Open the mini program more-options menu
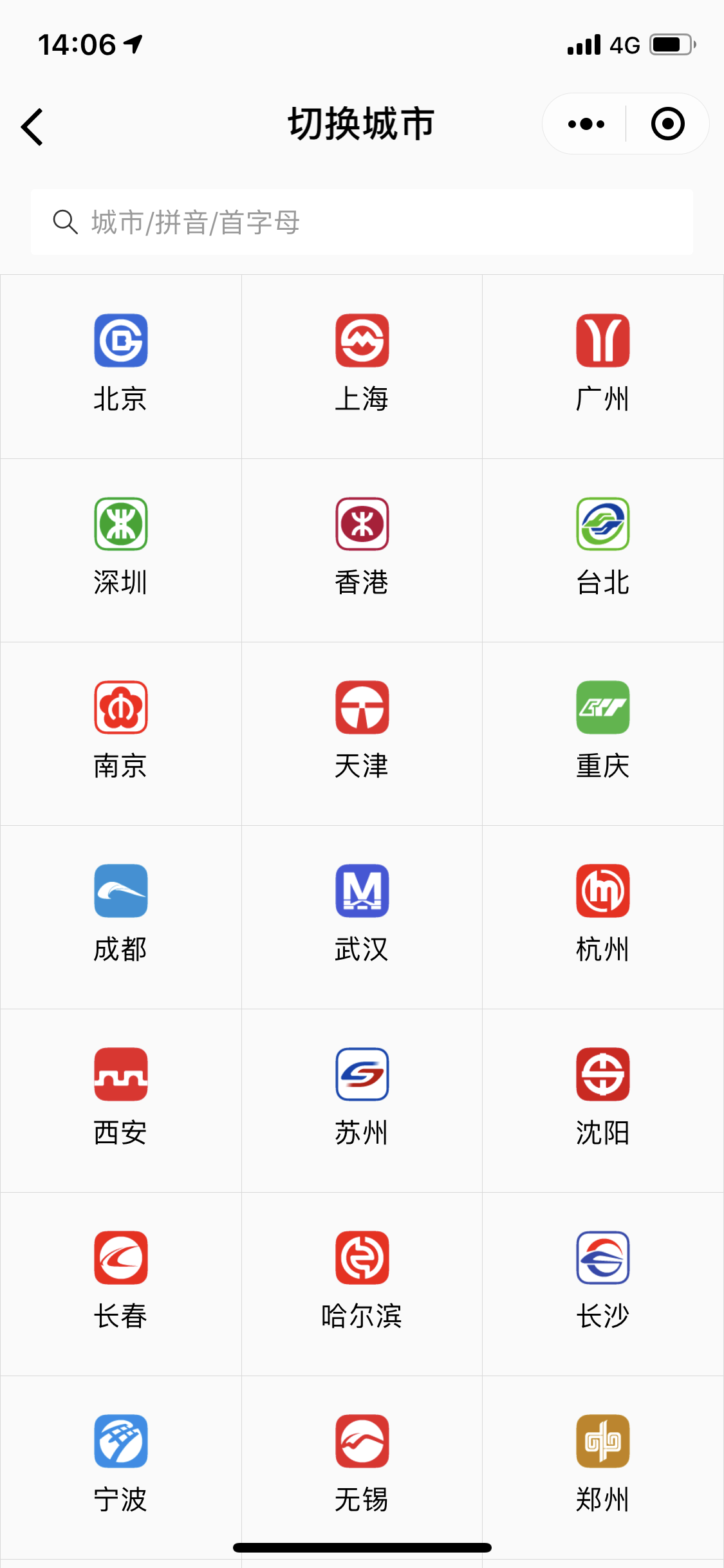This screenshot has width=724, height=1568. [586, 124]
